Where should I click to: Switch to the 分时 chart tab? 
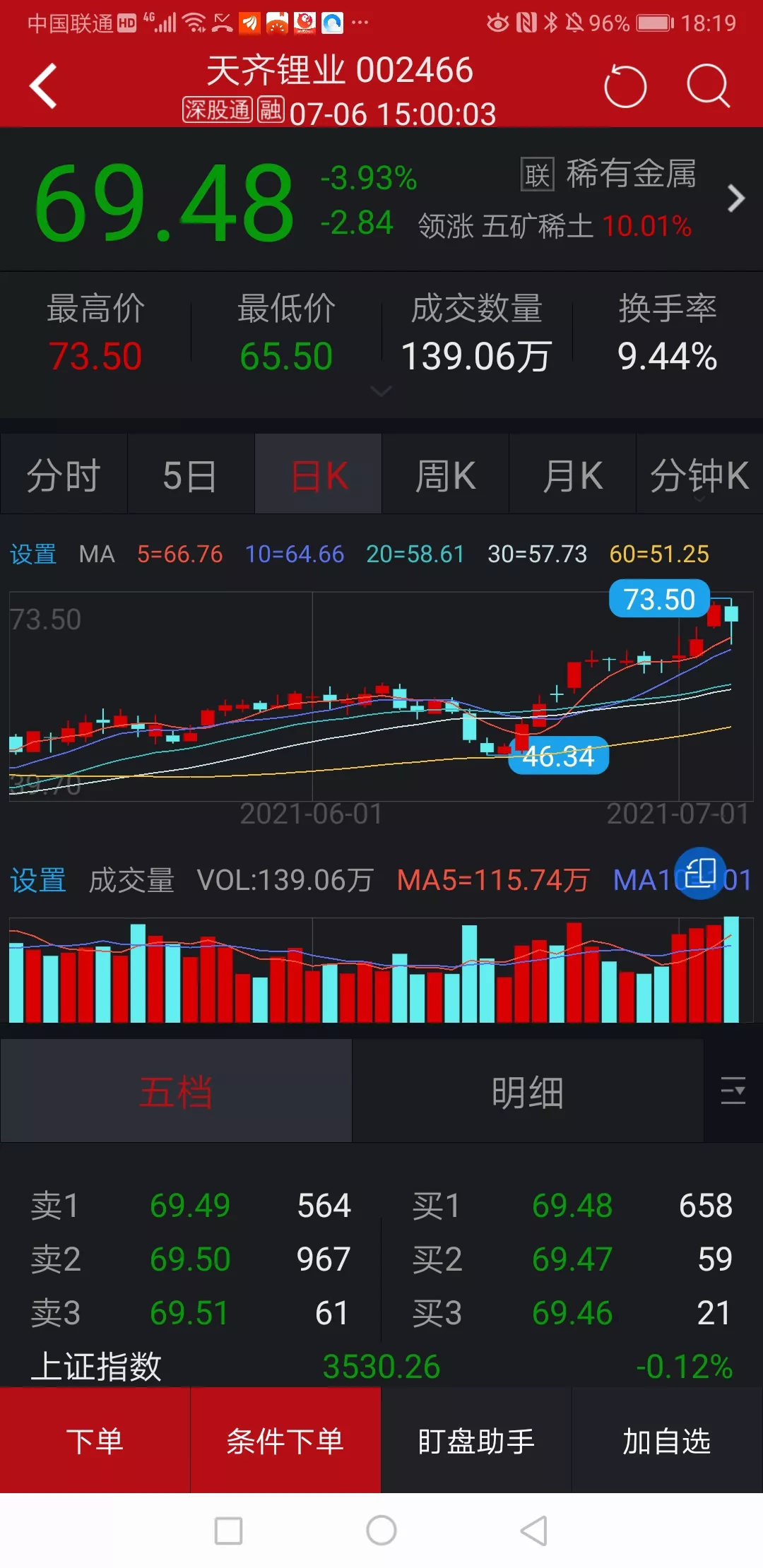pyautogui.click(x=64, y=475)
